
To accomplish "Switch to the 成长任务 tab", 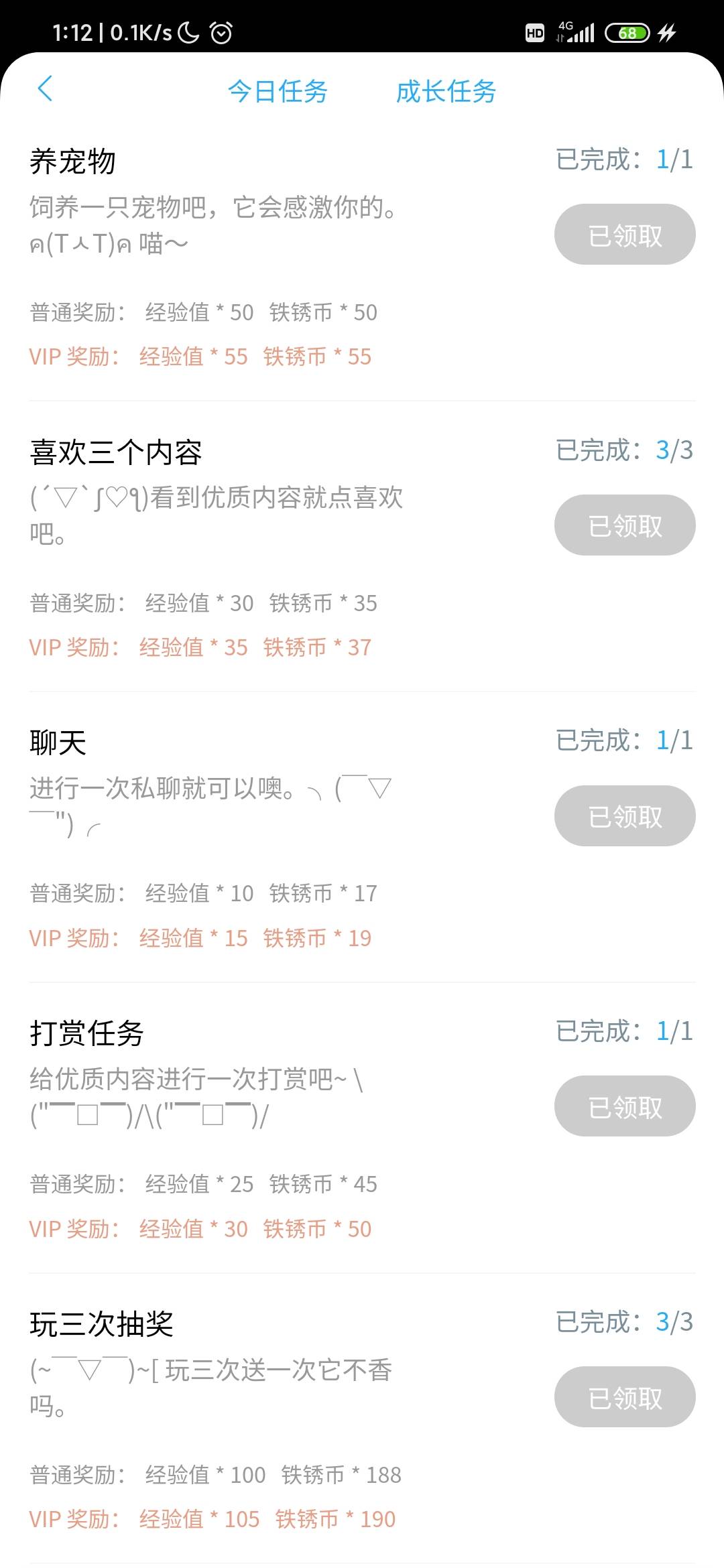I will tap(446, 91).
